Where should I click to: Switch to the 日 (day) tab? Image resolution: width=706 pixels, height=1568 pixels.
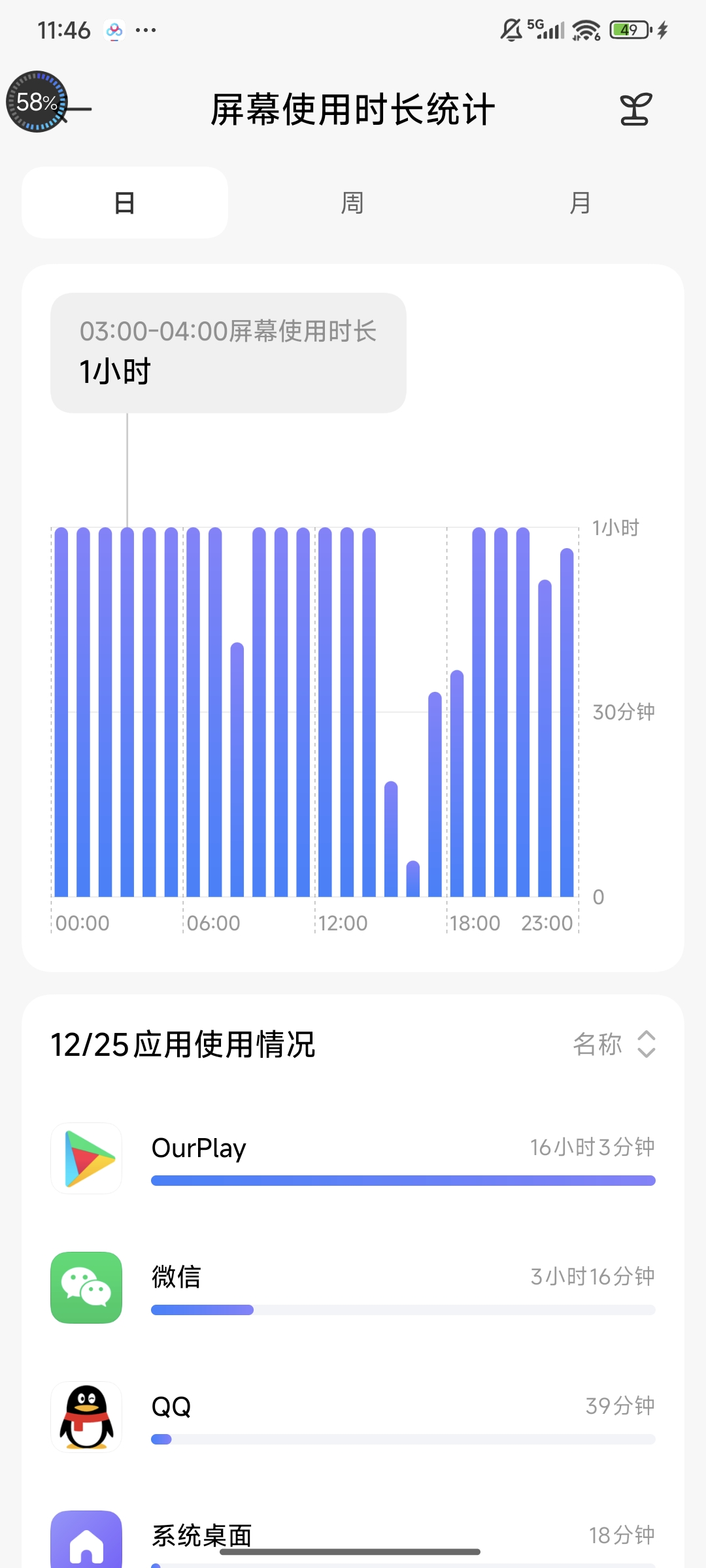(125, 203)
